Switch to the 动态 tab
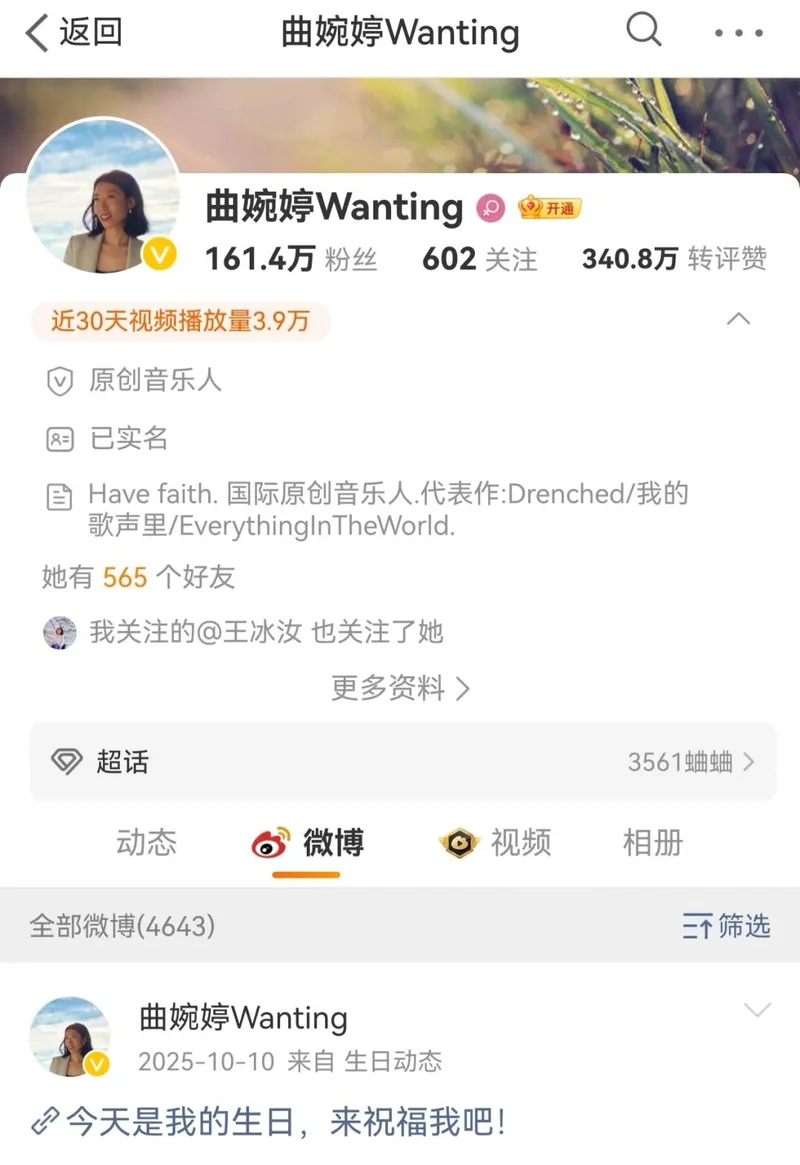 point(146,843)
